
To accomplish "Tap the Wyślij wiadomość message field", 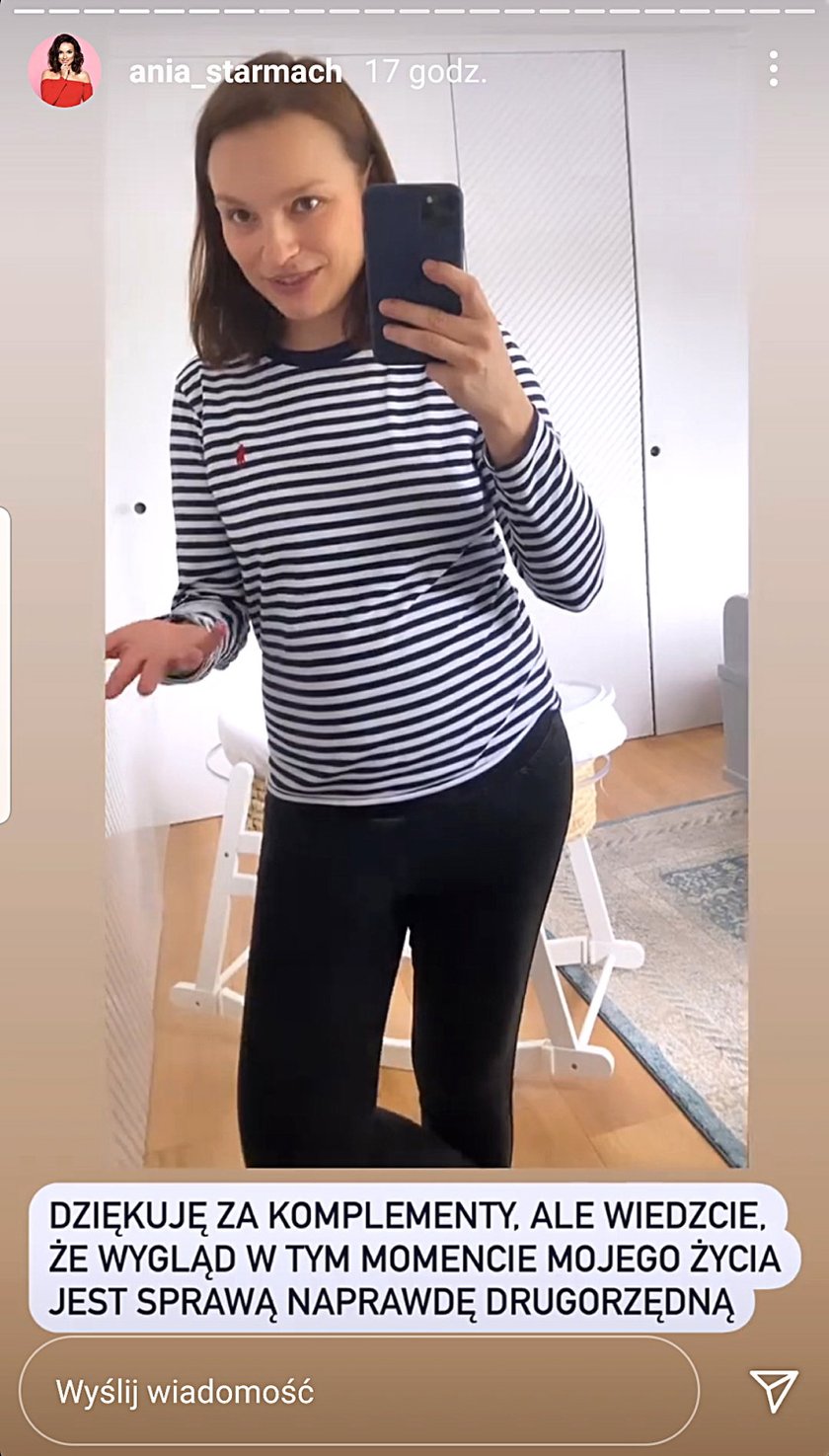I will point(358,1392).
